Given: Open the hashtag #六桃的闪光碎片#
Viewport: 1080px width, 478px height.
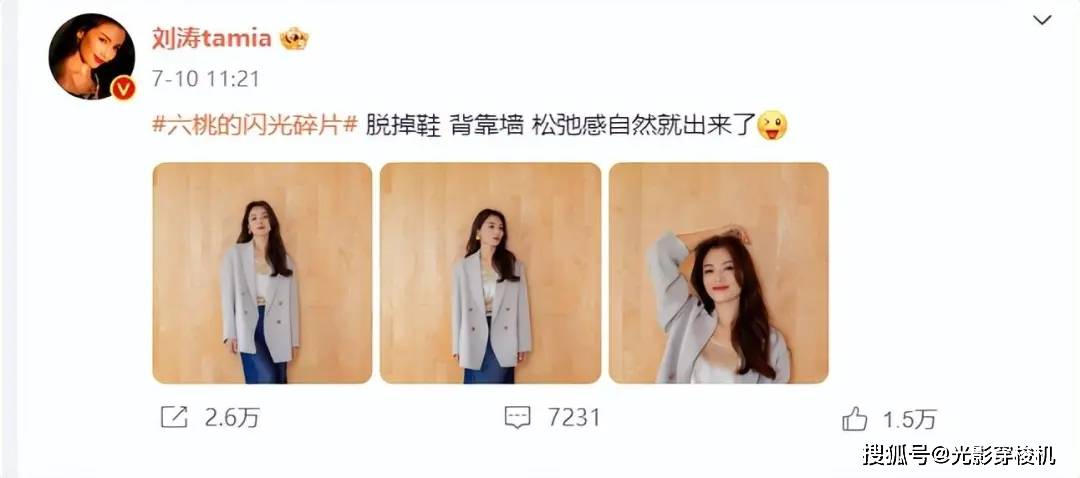Looking at the screenshot, I should (254, 127).
